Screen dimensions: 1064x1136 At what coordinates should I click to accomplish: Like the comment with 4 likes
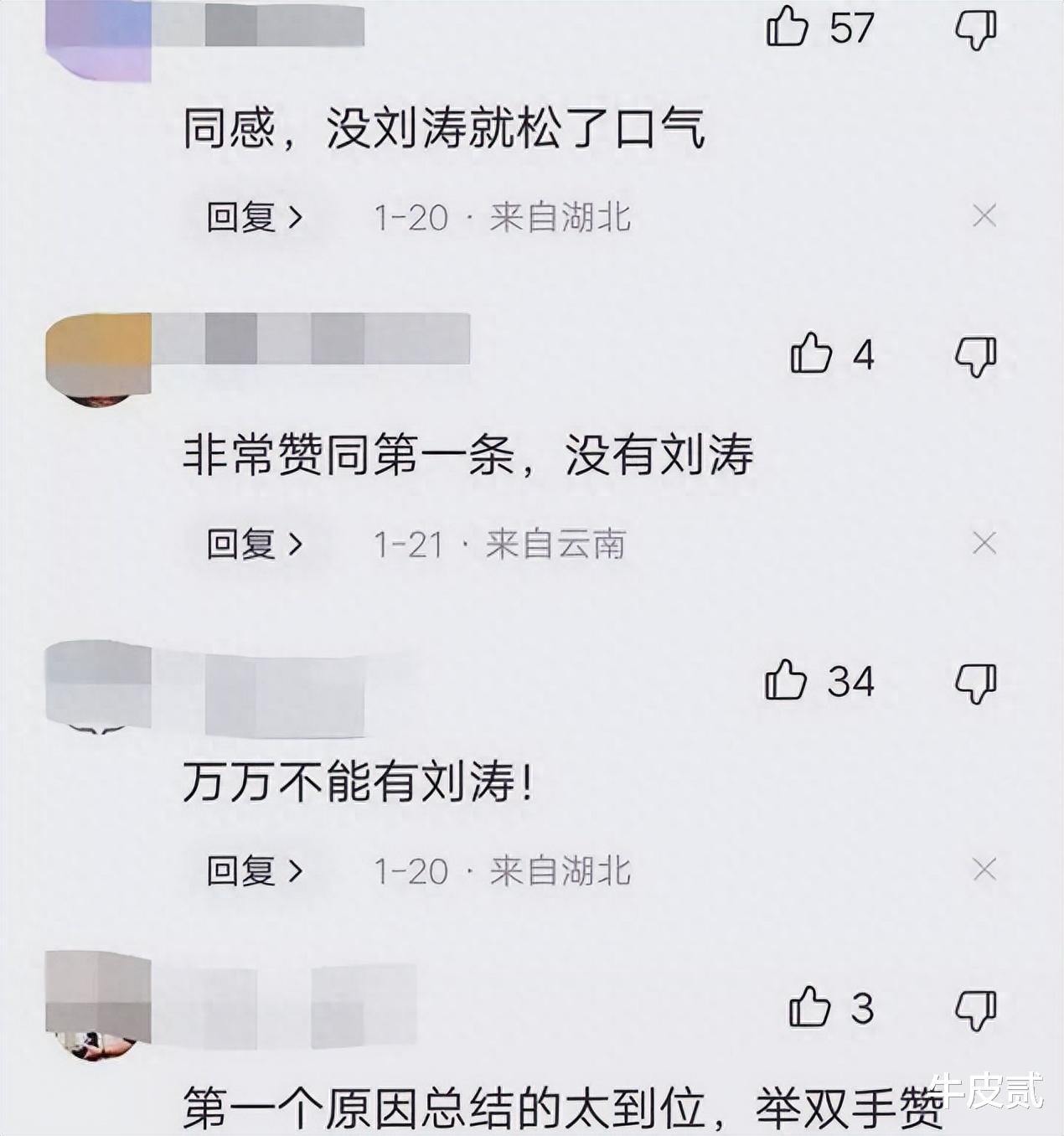point(809,355)
